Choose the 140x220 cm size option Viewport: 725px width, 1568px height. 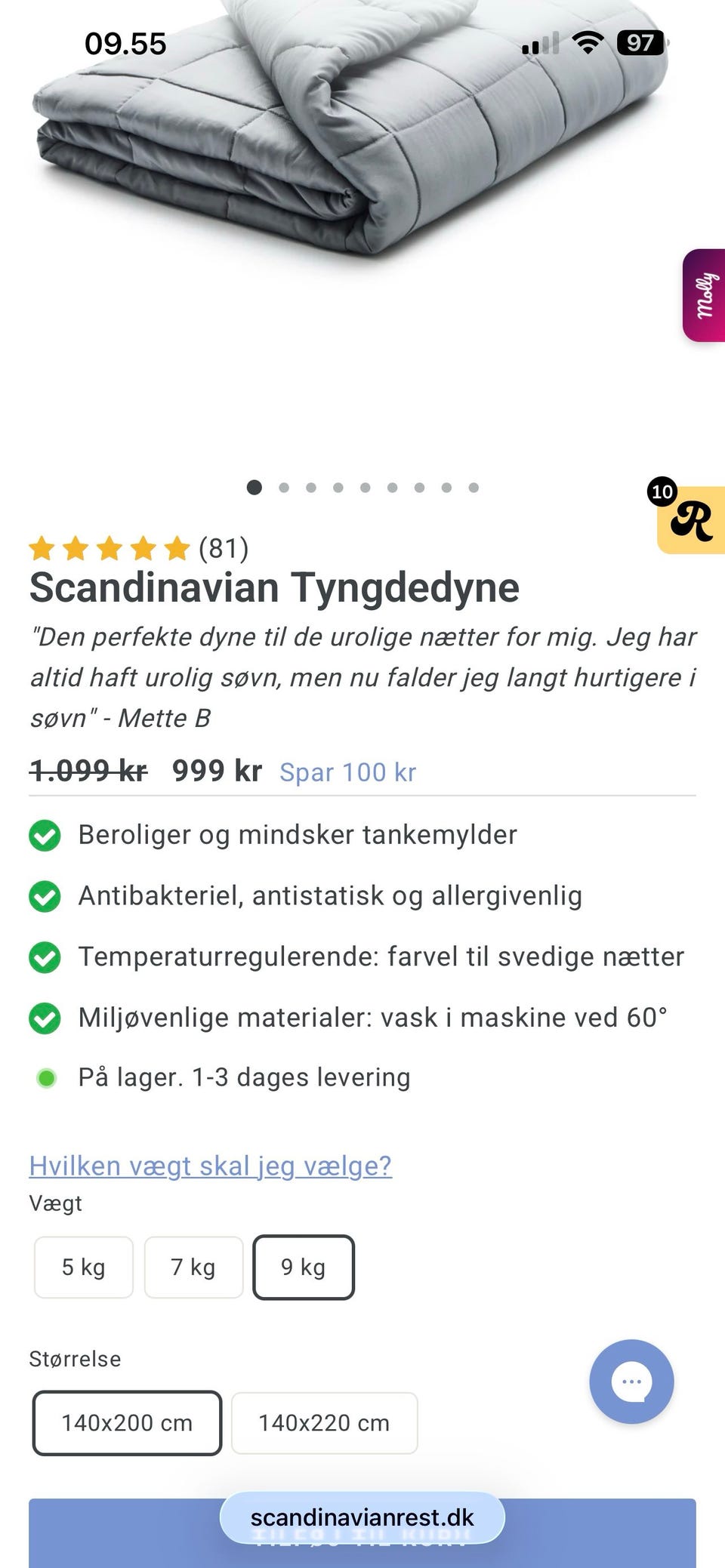pyautogui.click(x=324, y=1422)
